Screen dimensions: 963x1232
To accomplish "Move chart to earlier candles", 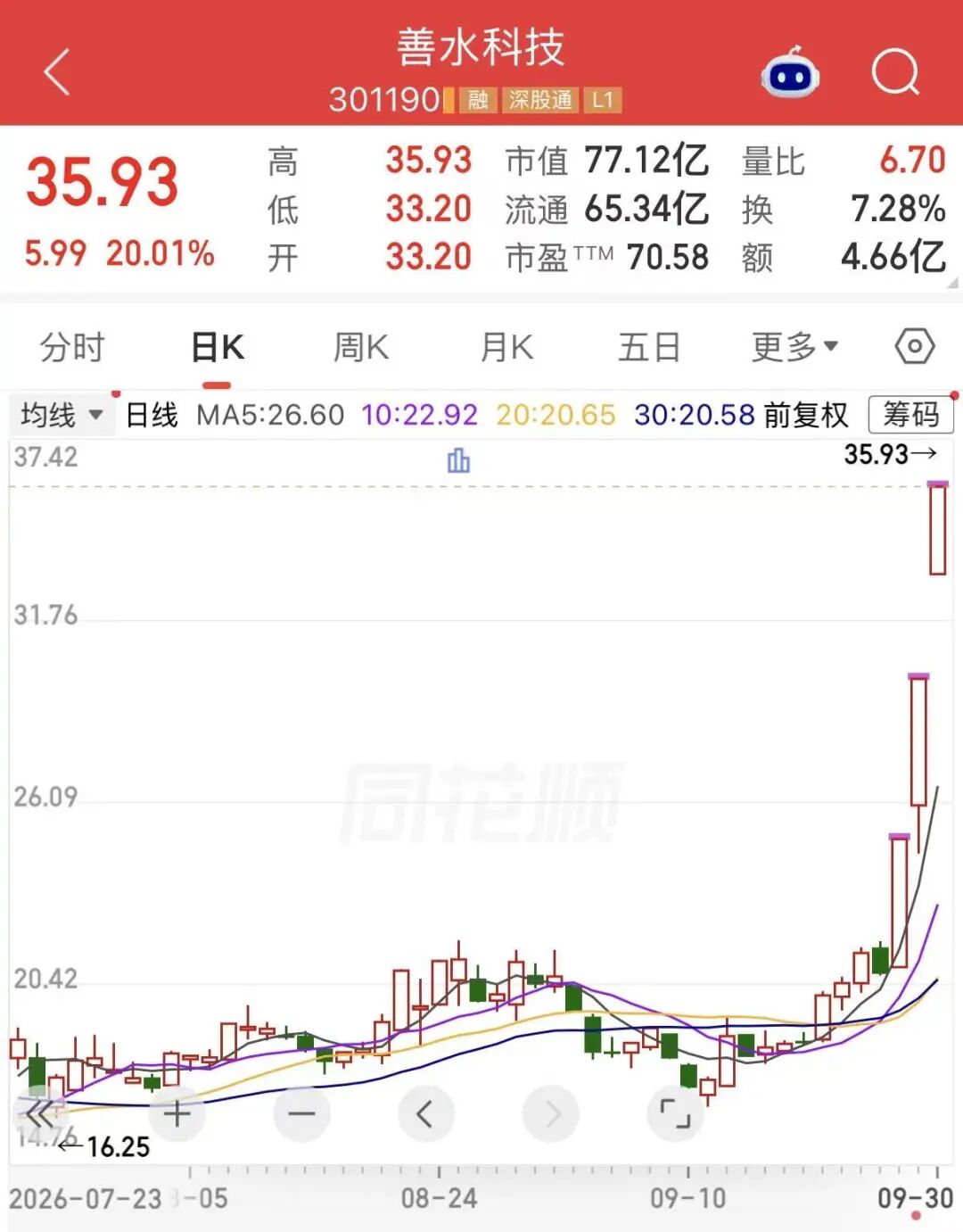I will click(x=425, y=1113).
